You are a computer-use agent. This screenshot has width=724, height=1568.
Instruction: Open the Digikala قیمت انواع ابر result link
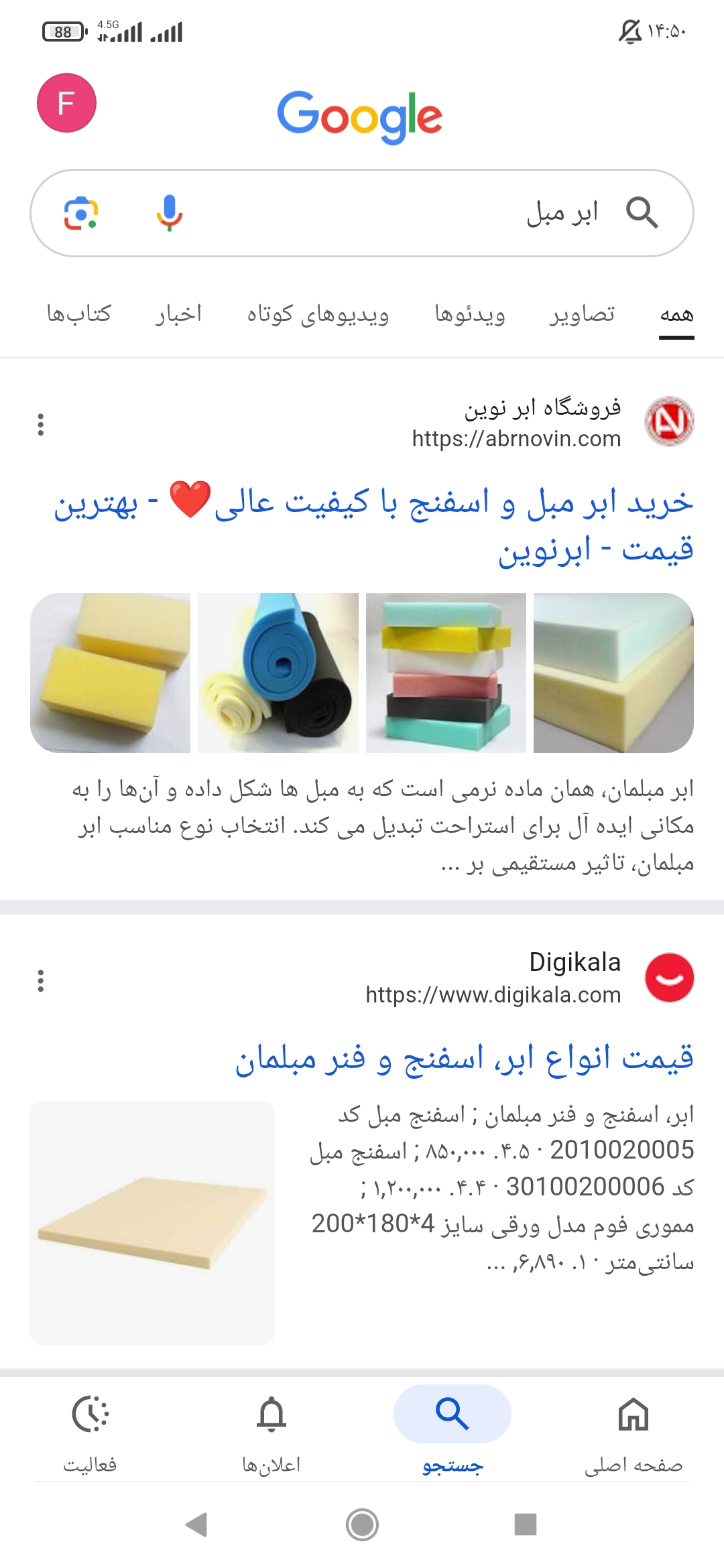click(464, 1059)
